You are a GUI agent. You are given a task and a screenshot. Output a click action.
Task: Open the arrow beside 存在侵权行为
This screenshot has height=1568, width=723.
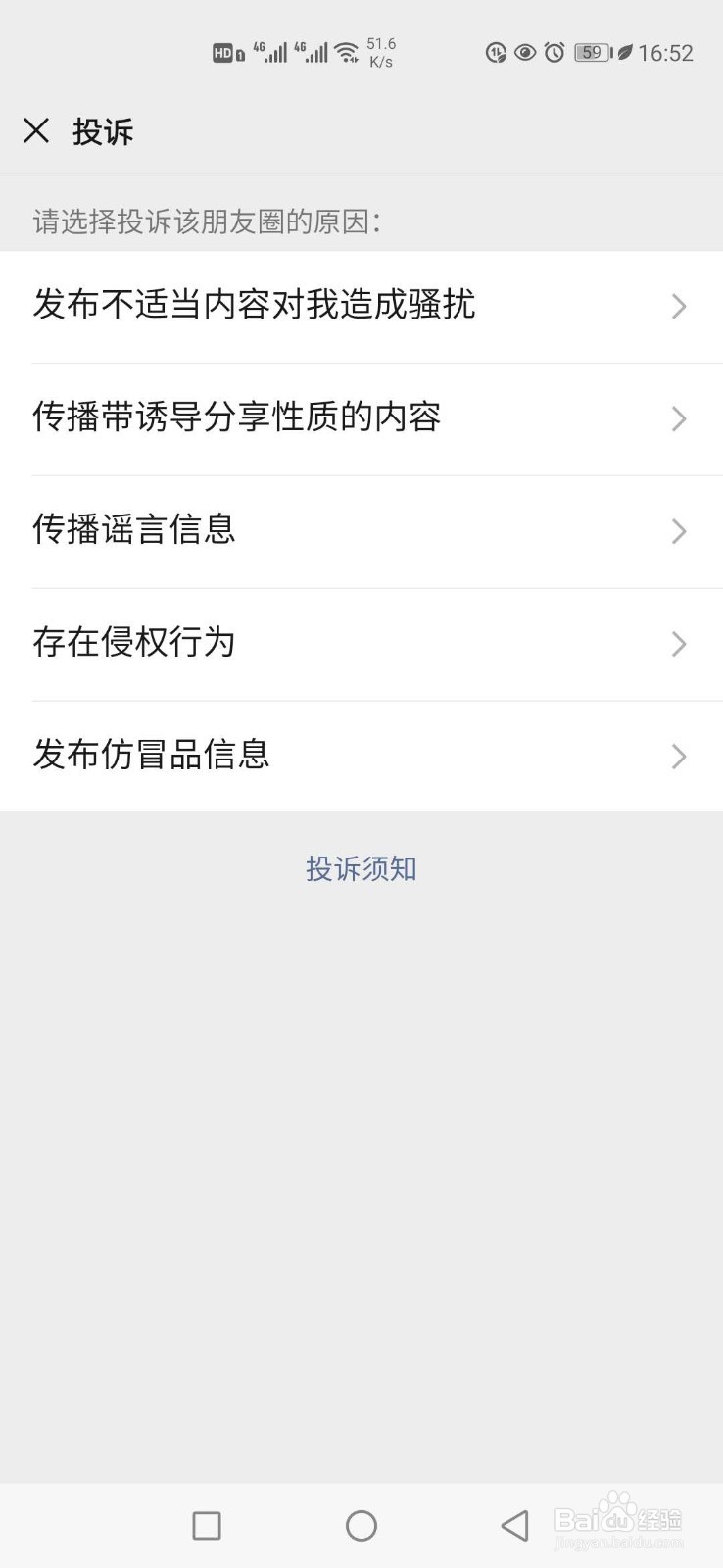[x=679, y=644]
